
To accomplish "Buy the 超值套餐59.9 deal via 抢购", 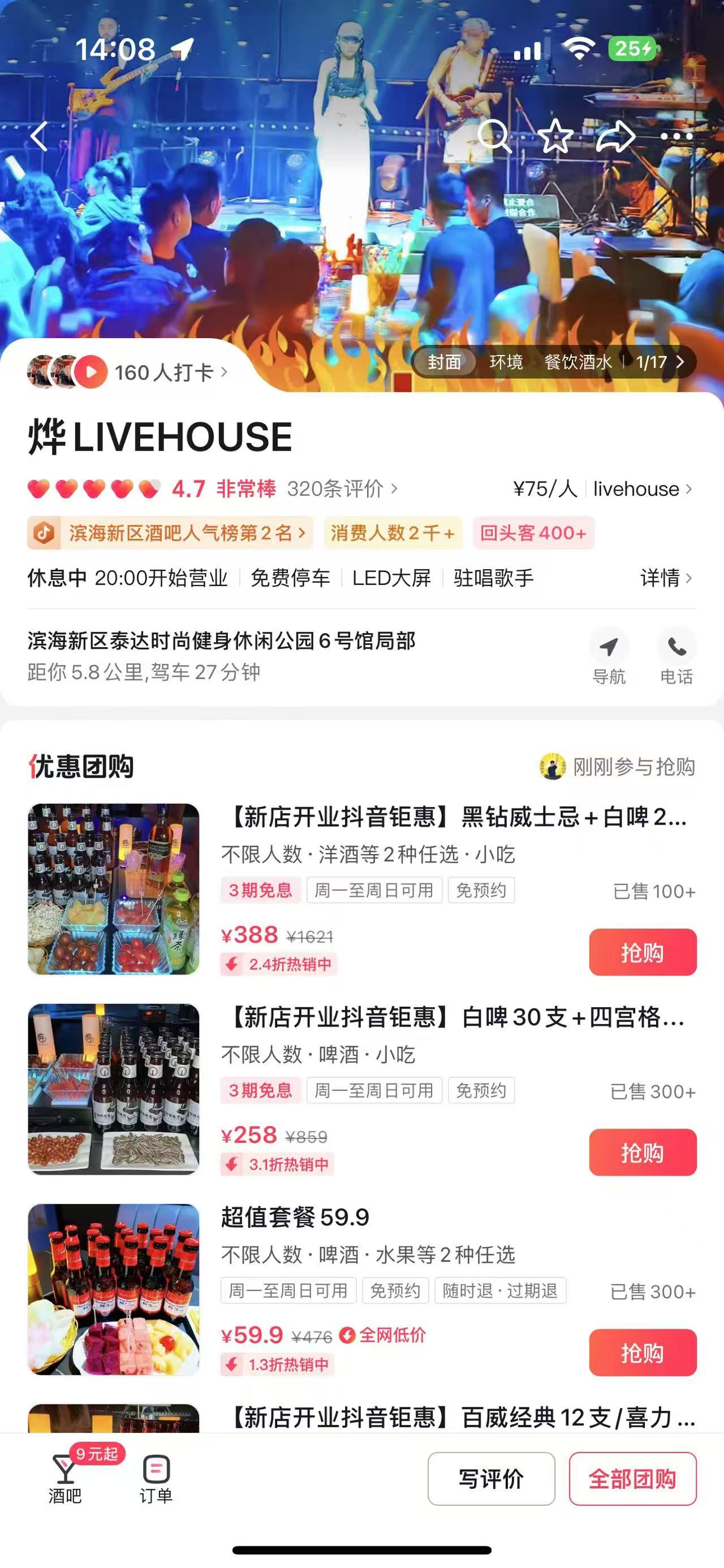I will [643, 1353].
